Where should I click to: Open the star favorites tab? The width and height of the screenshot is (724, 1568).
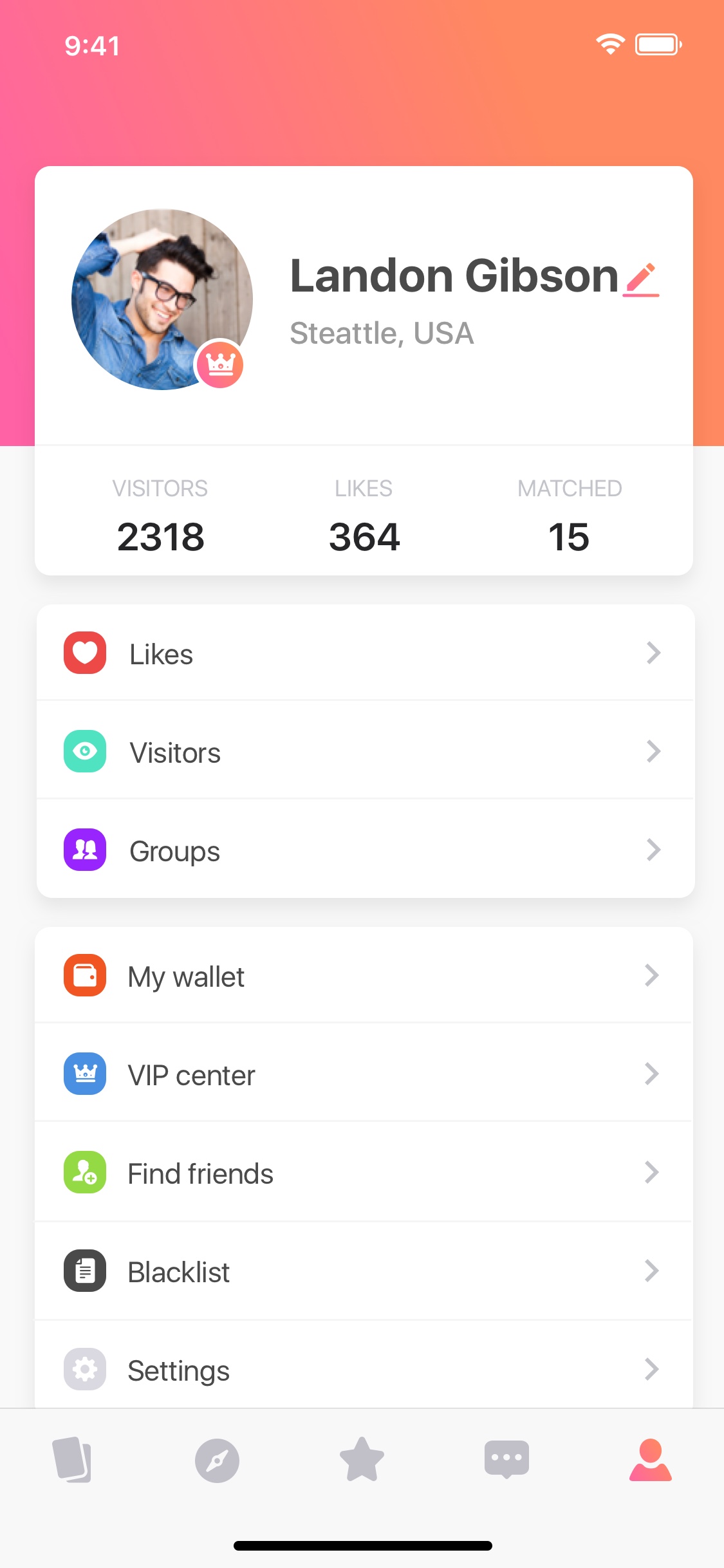click(362, 1459)
